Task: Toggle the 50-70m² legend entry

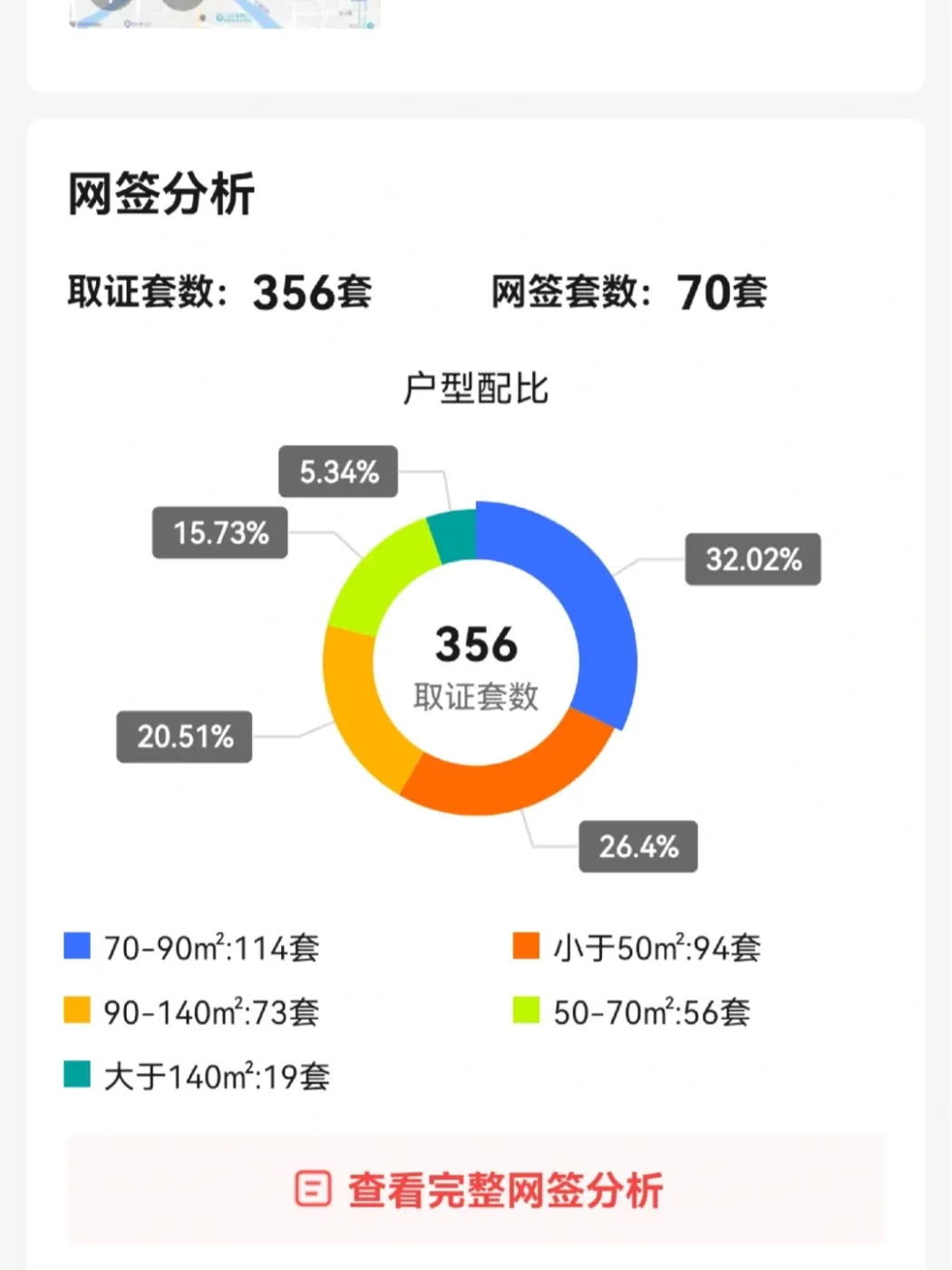Action: point(632,1011)
